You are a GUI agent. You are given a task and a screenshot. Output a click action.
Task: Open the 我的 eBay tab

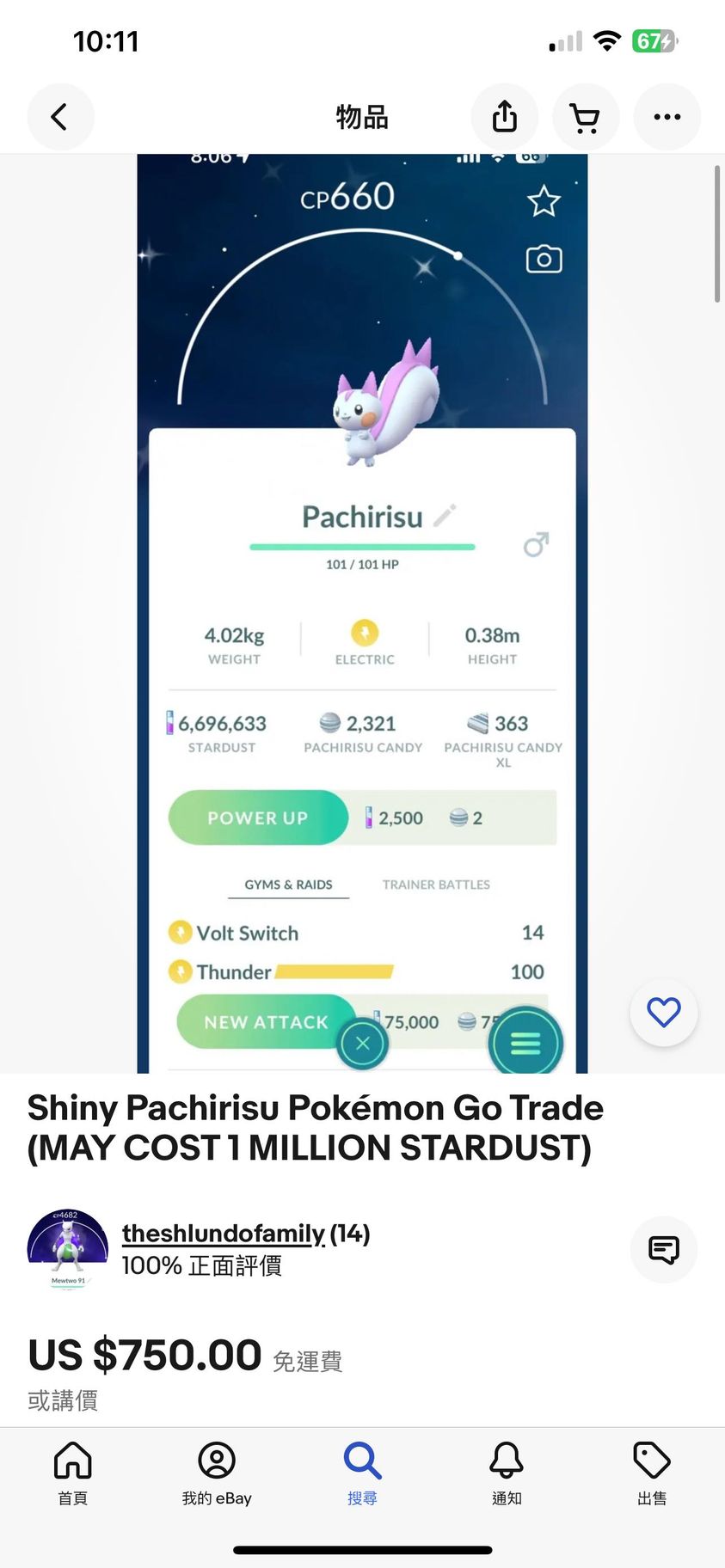coord(217,1473)
